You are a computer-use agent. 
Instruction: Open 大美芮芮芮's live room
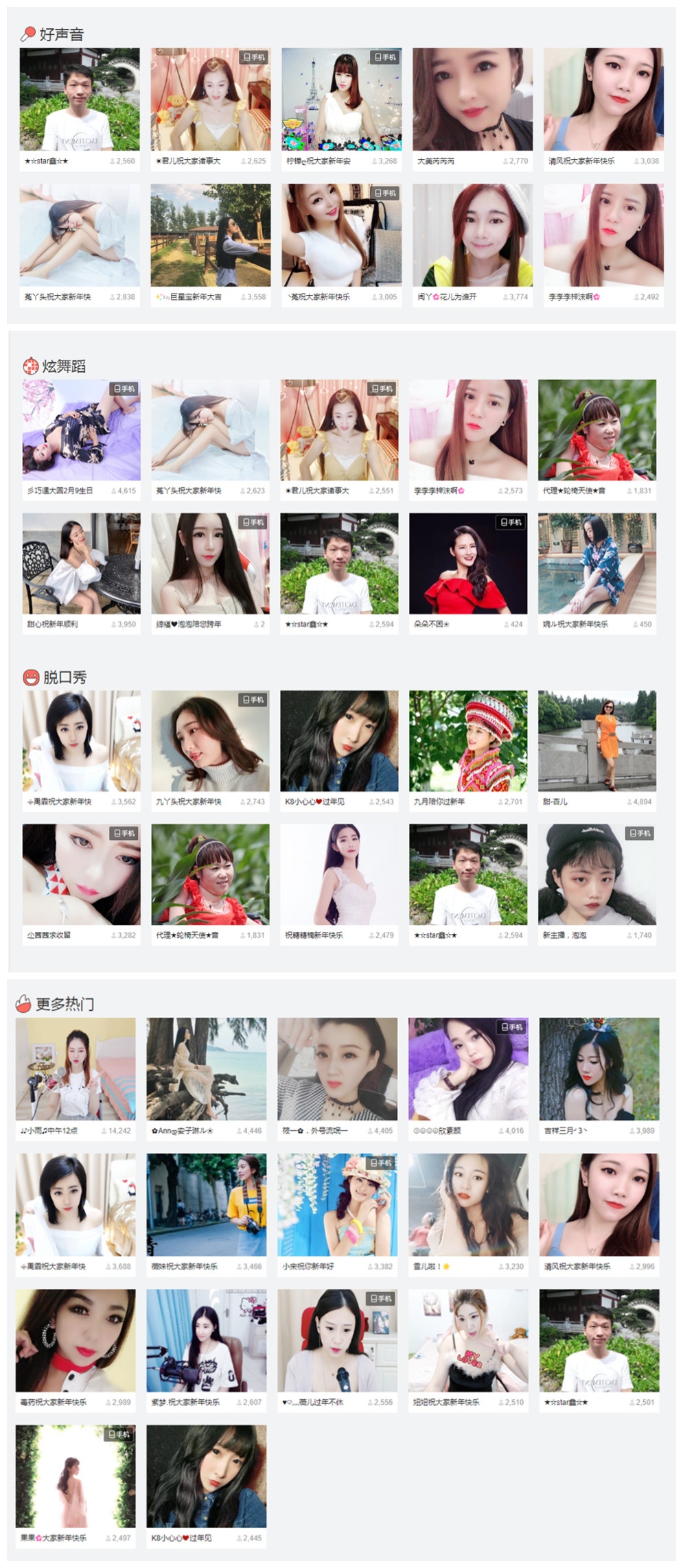[x=472, y=100]
